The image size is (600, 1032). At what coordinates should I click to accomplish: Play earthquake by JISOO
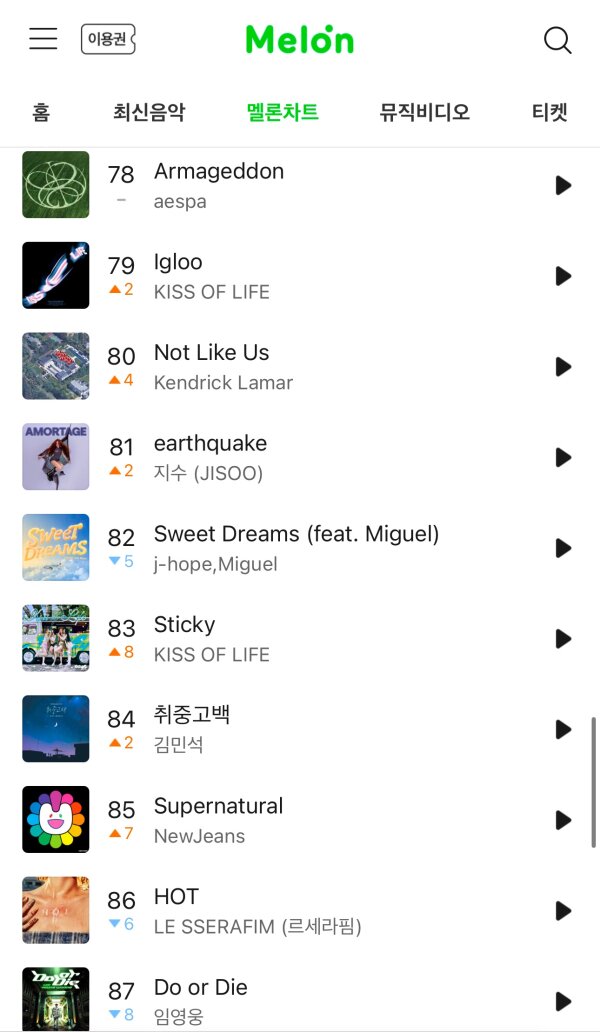(x=563, y=457)
